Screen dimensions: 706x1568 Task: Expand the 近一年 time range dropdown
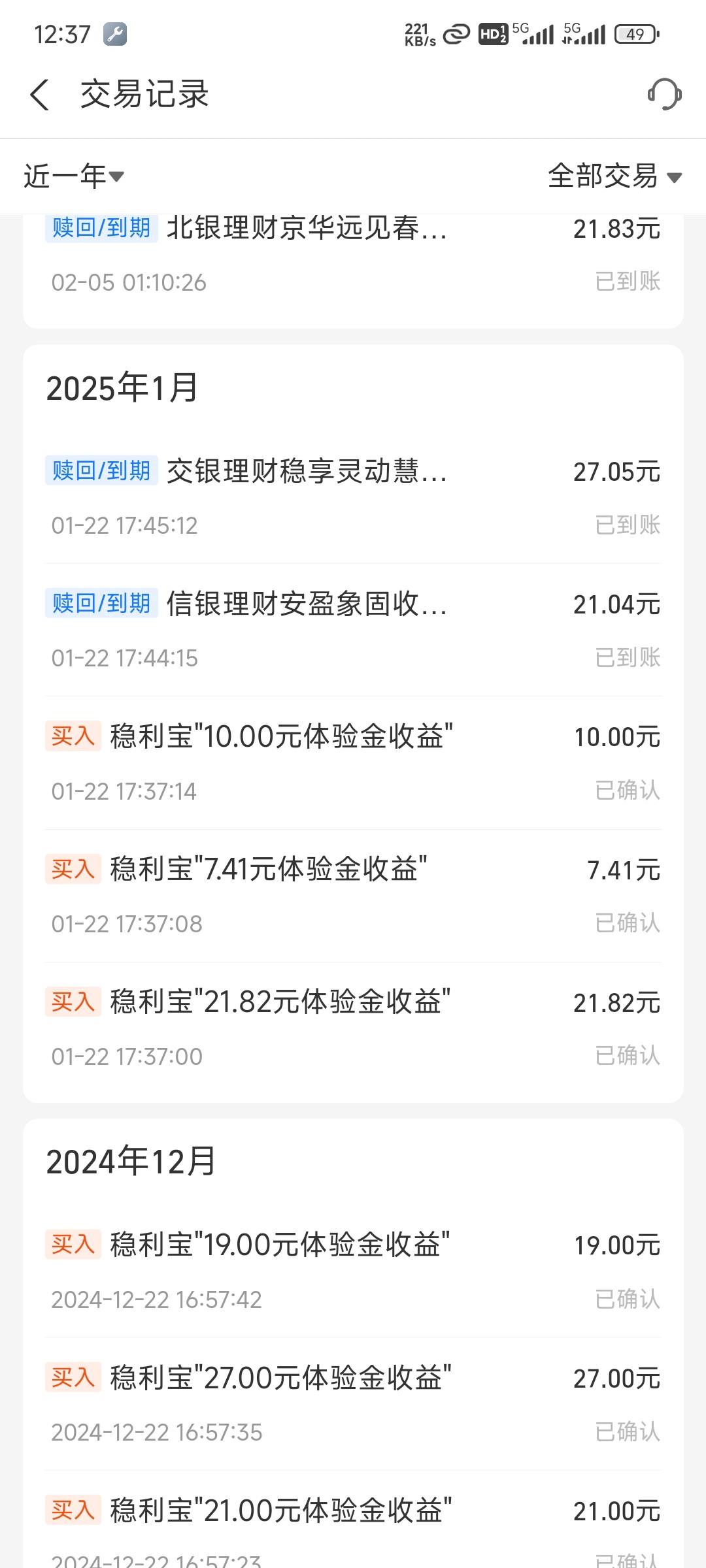[x=74, y=176]
